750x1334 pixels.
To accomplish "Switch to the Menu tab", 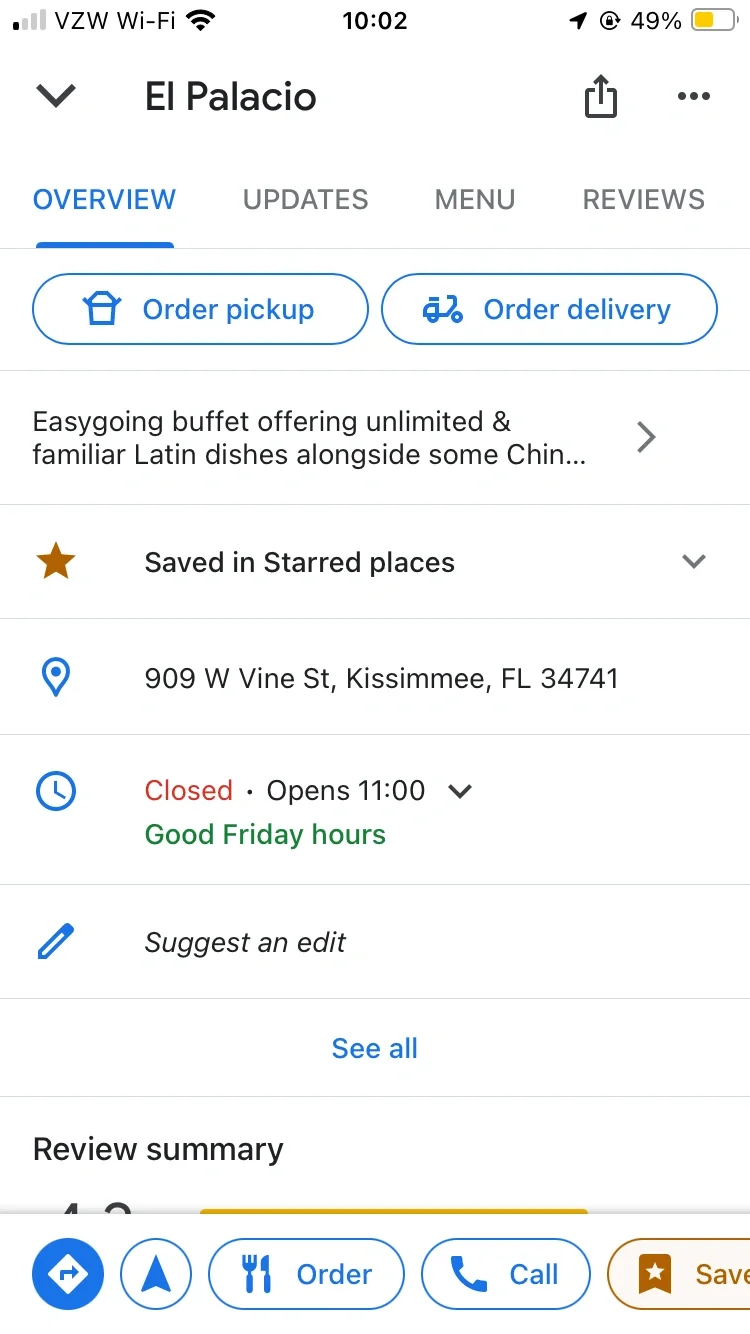I will tap(475, 200).
